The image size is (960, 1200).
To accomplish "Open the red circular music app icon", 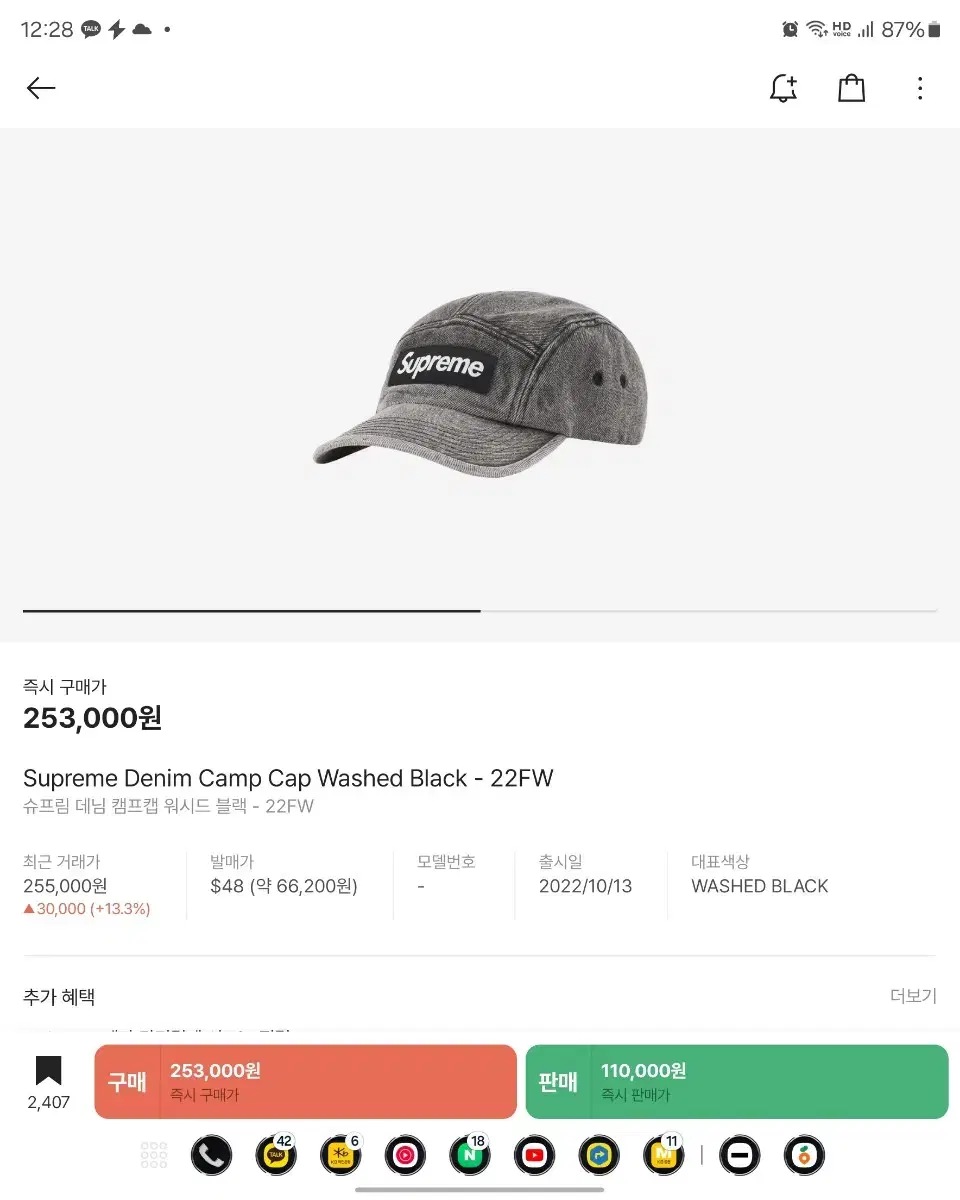I will (x=405, y=1155).
